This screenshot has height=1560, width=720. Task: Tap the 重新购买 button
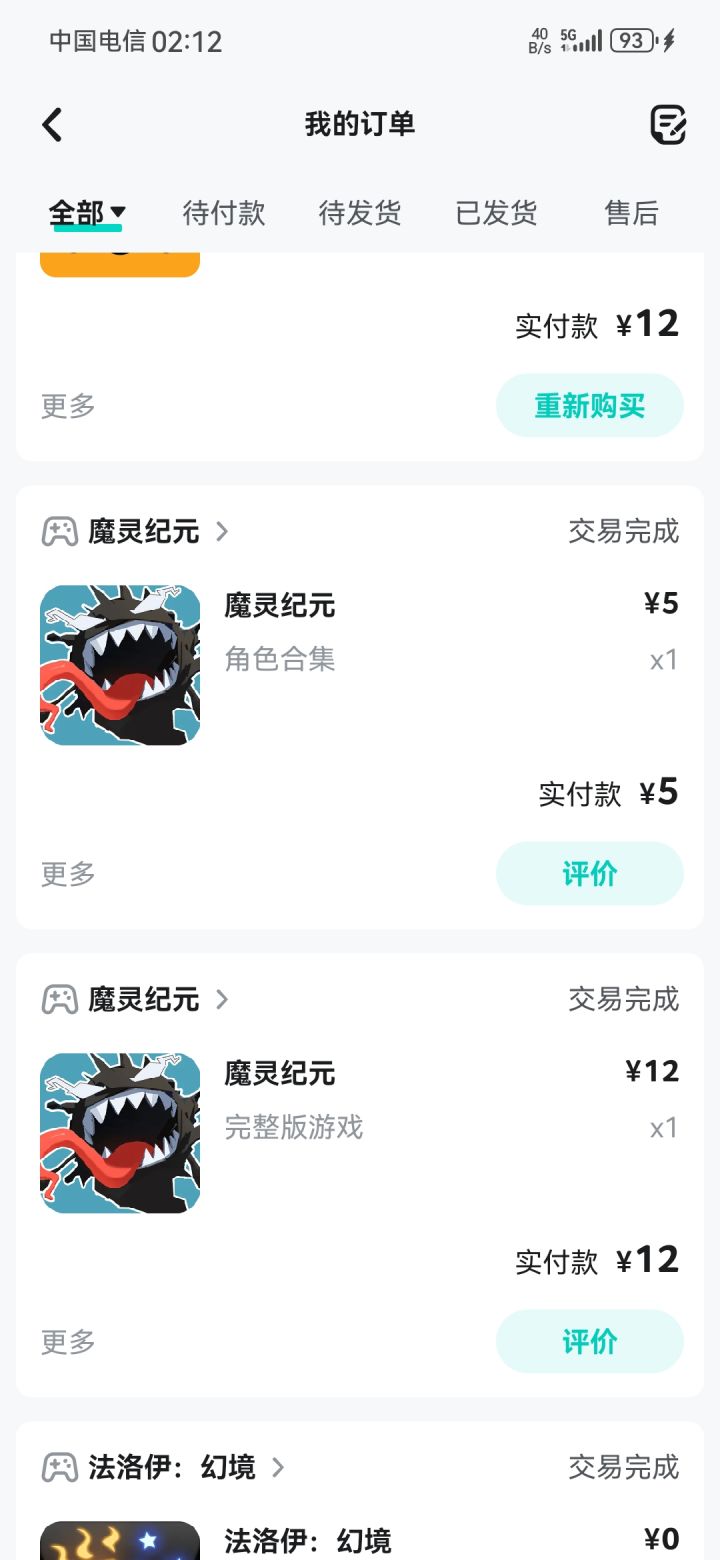pyautogui.click(x=589, y=406)
